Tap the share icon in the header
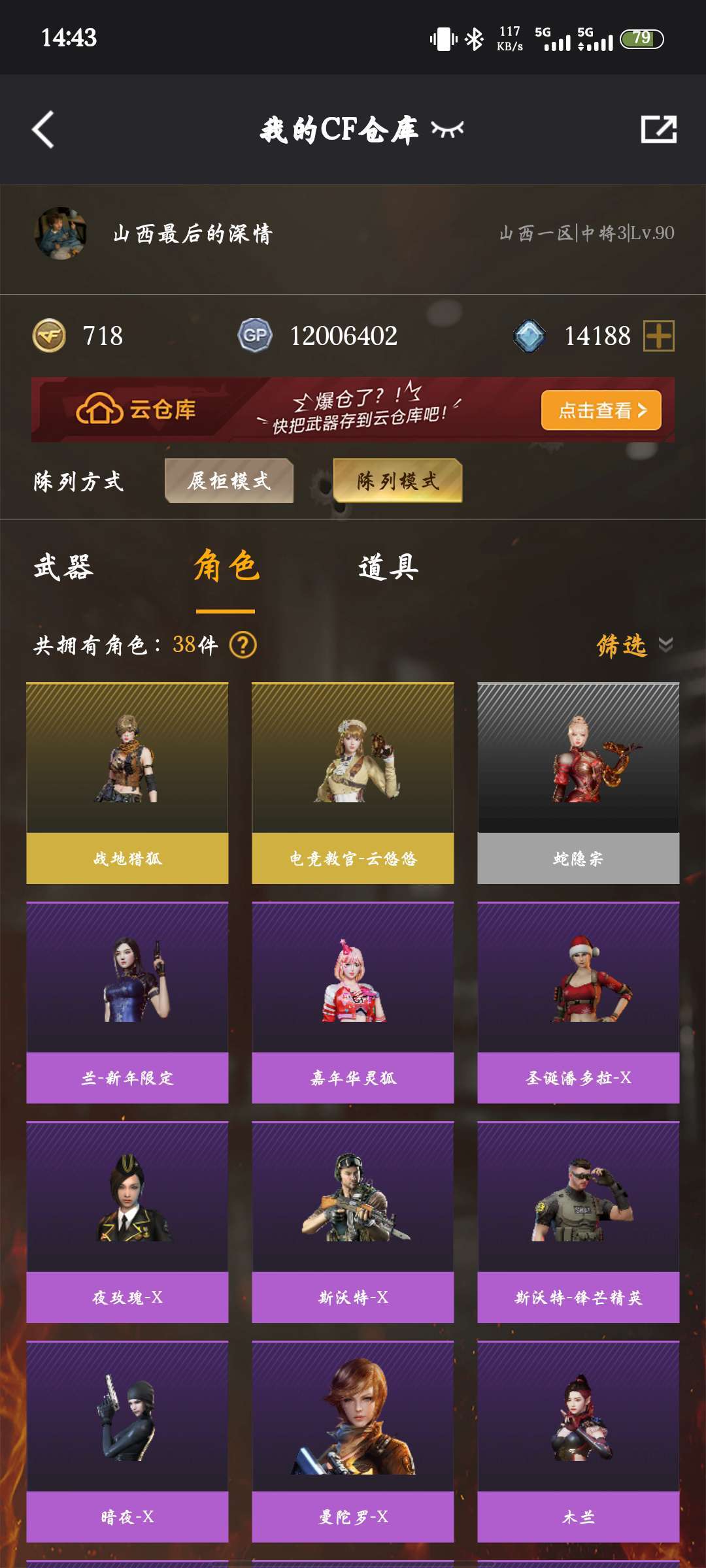The height and width of the screenshot is (1568, 706). click(658, 129)
